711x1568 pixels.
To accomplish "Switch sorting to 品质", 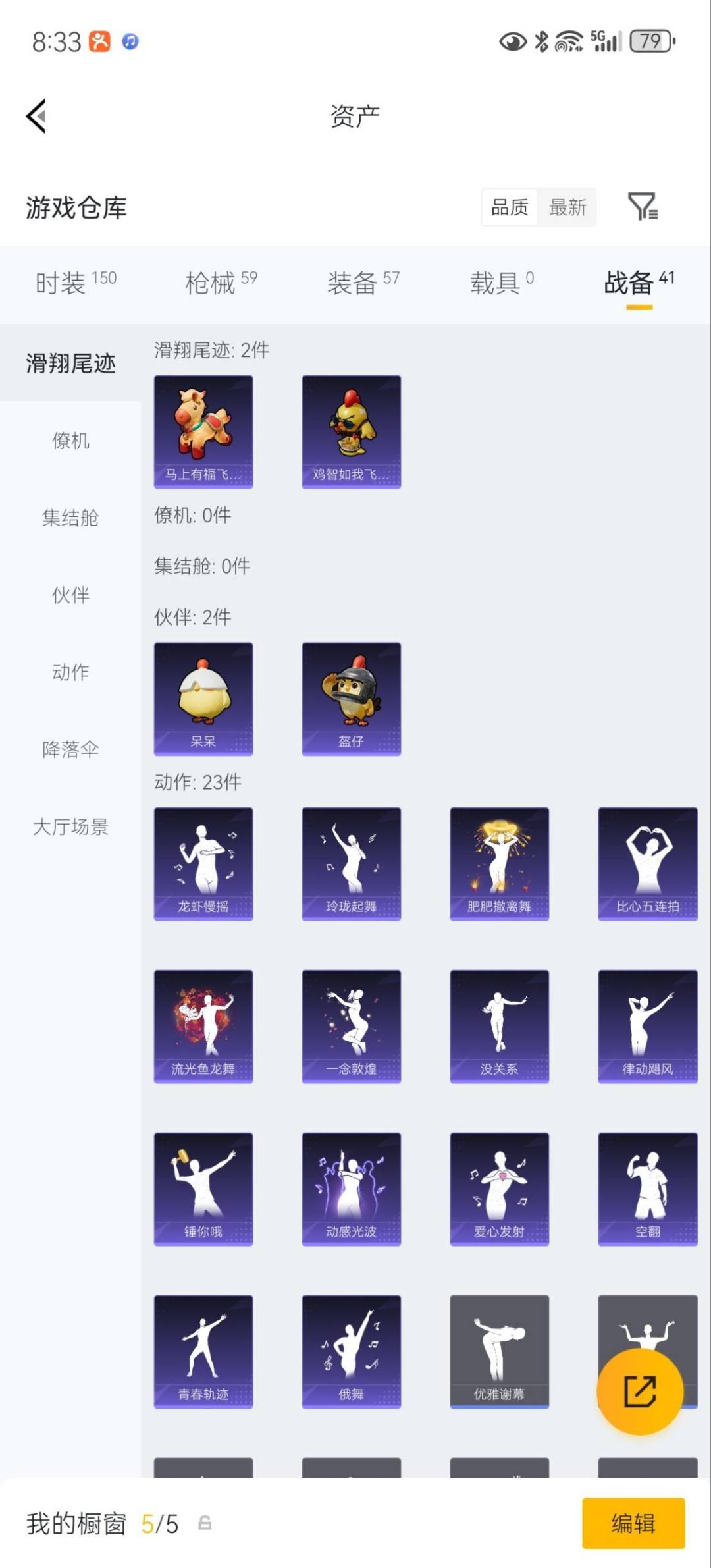I will pyautogui.click(x=508, y=207).
